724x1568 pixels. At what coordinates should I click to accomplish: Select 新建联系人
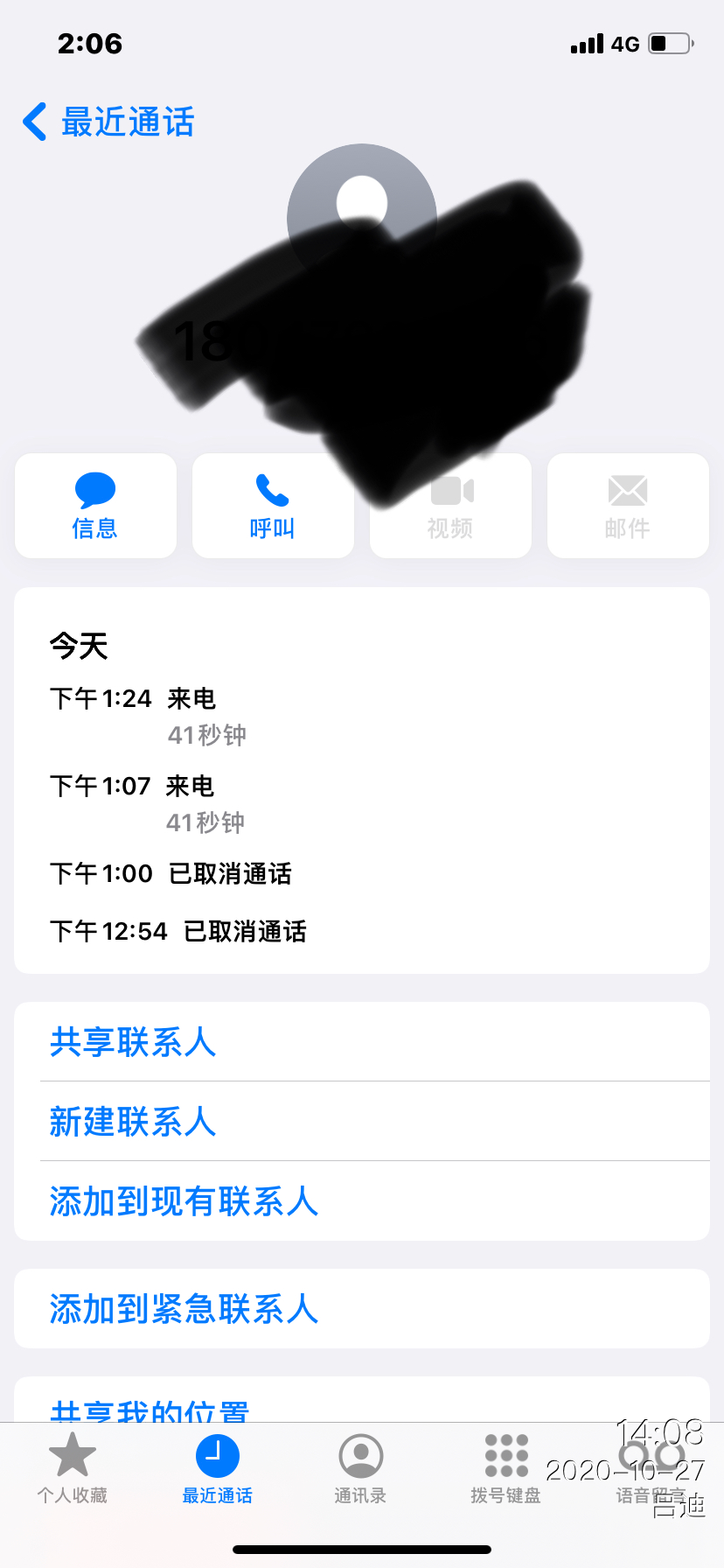(133, 1121)
